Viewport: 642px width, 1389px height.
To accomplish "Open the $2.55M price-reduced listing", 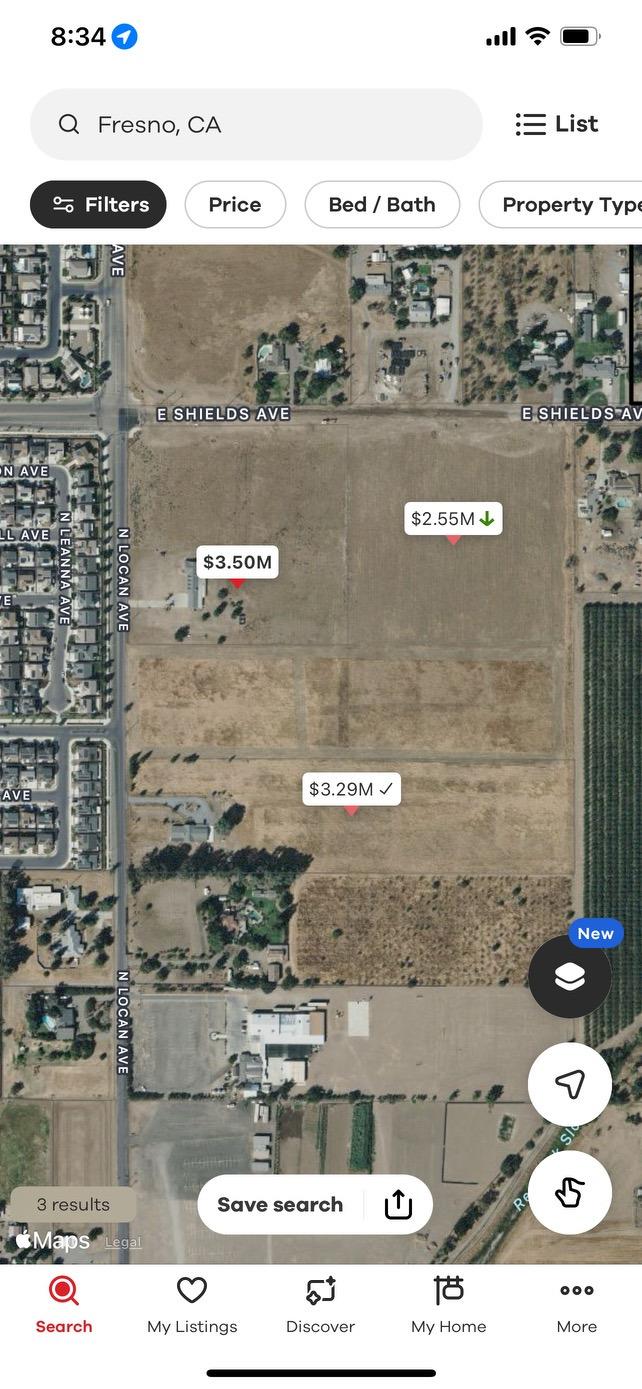I will (453, 519).
